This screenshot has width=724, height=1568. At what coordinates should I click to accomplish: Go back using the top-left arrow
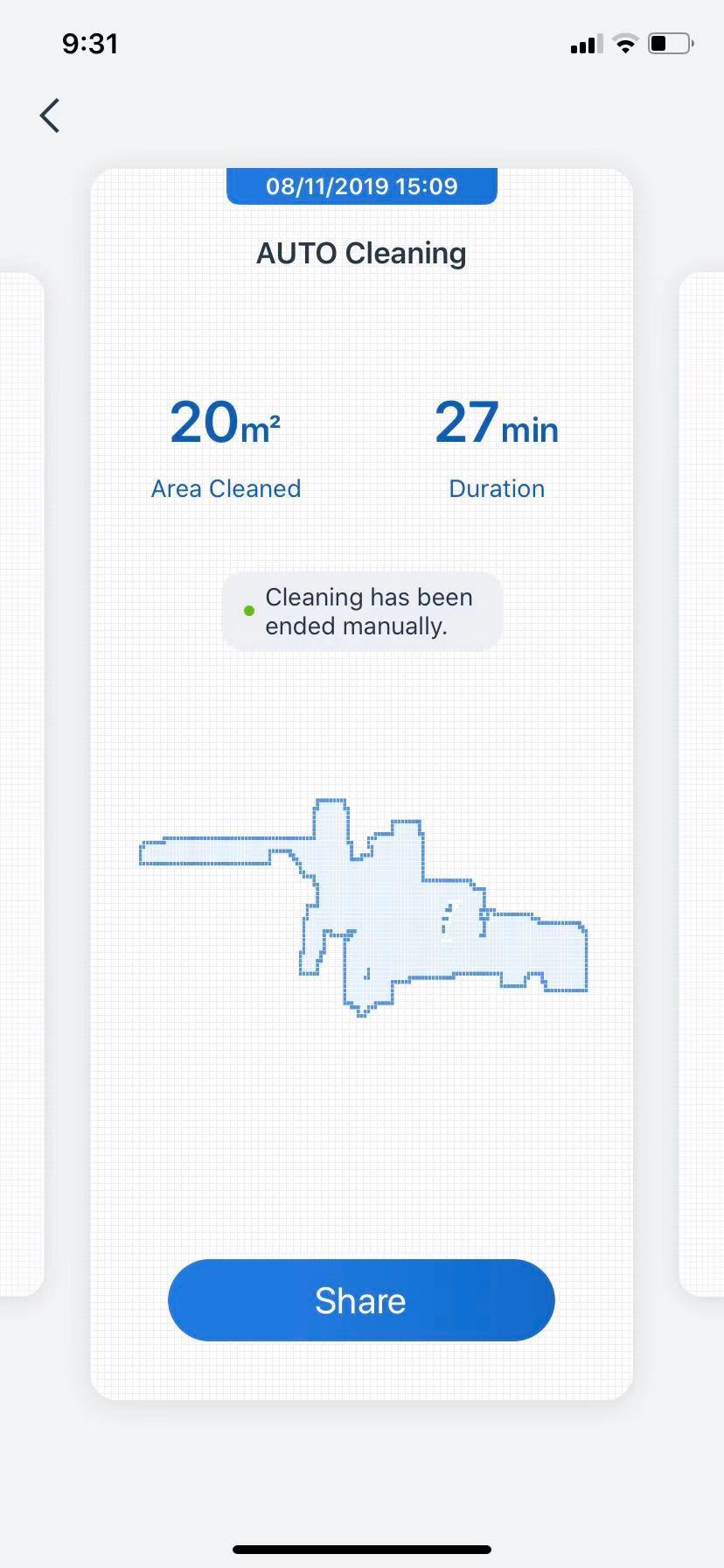50,115
